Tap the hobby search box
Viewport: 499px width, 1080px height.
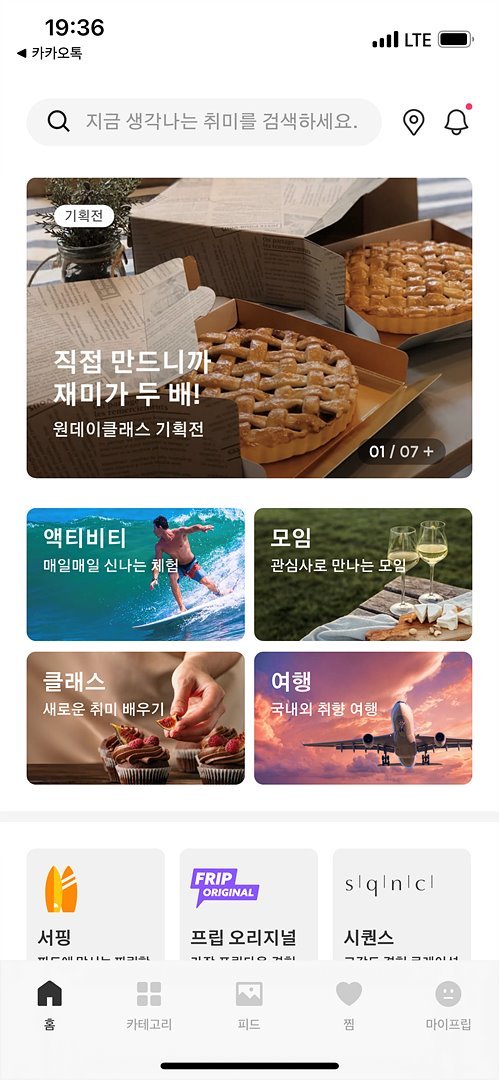click(204, 122)
